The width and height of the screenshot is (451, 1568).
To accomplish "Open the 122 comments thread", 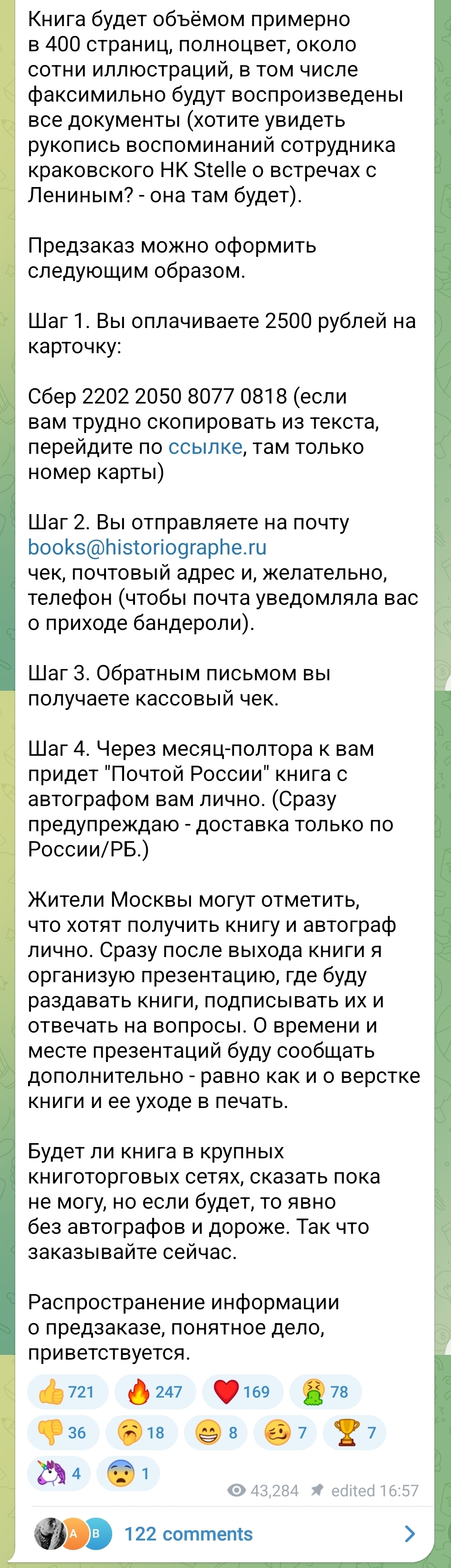I will [225, 1534].
